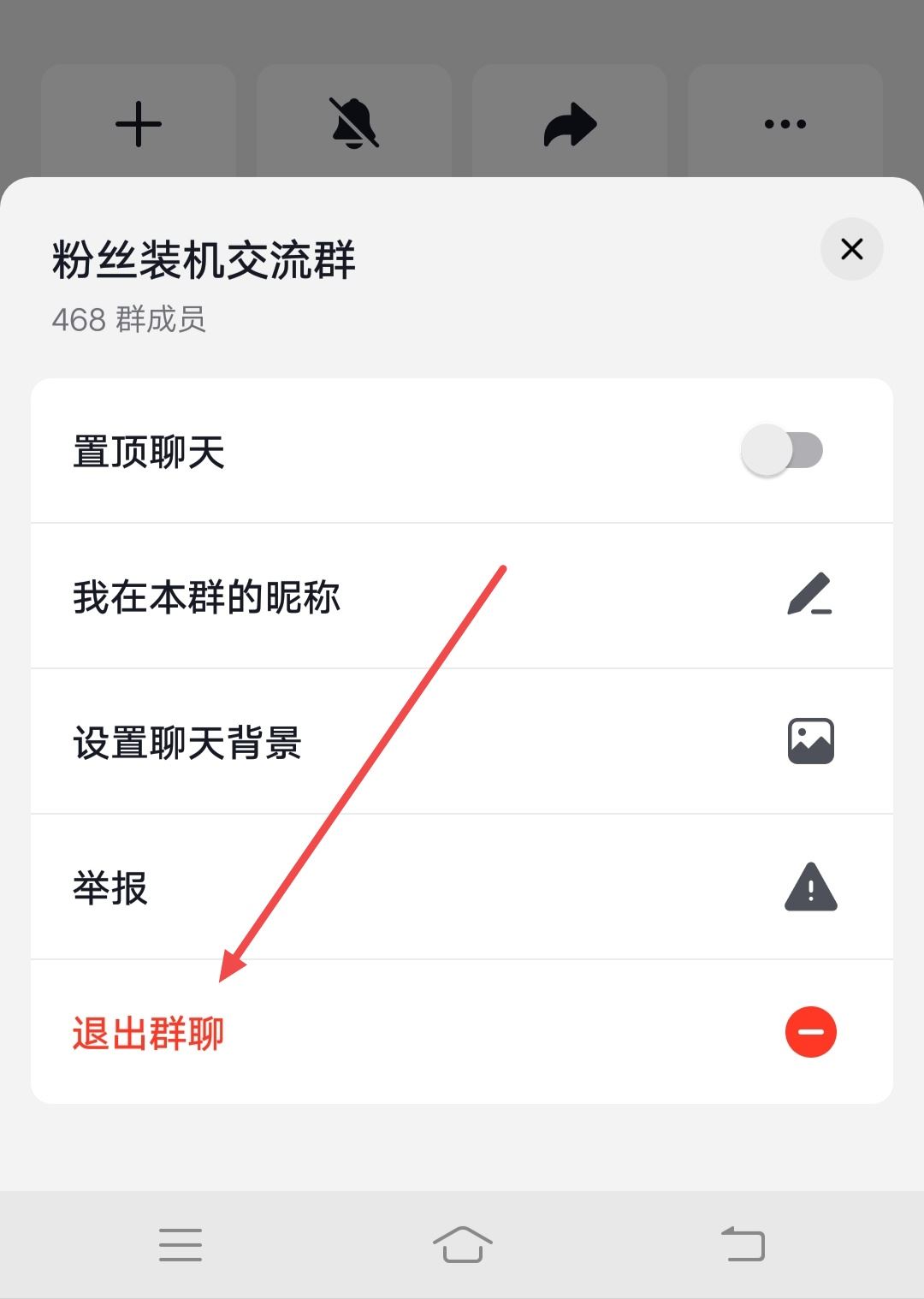Enable the 置顶聊天 toggle switch
924x1299 pixels.
[x=783, y=451]
